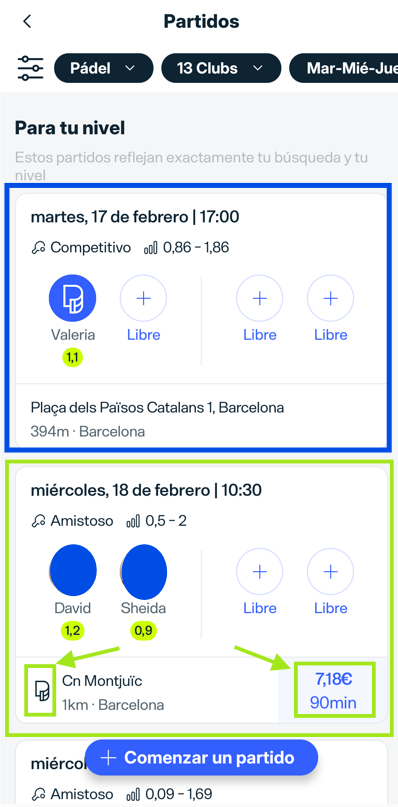Go back from Partidos screen

pyautogui.click(x=27, y=22)
